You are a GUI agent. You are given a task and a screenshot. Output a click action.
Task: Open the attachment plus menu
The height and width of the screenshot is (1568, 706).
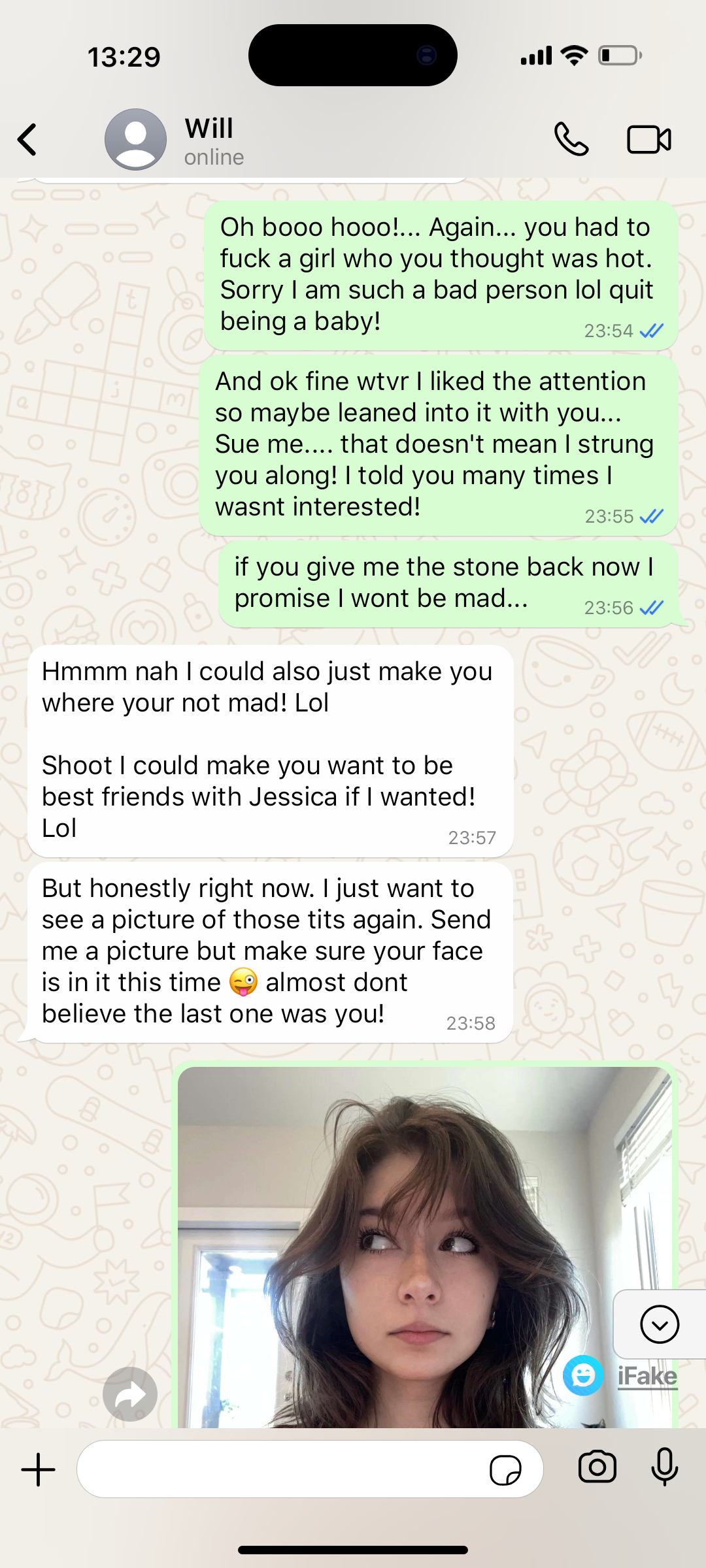[39, 1469]
